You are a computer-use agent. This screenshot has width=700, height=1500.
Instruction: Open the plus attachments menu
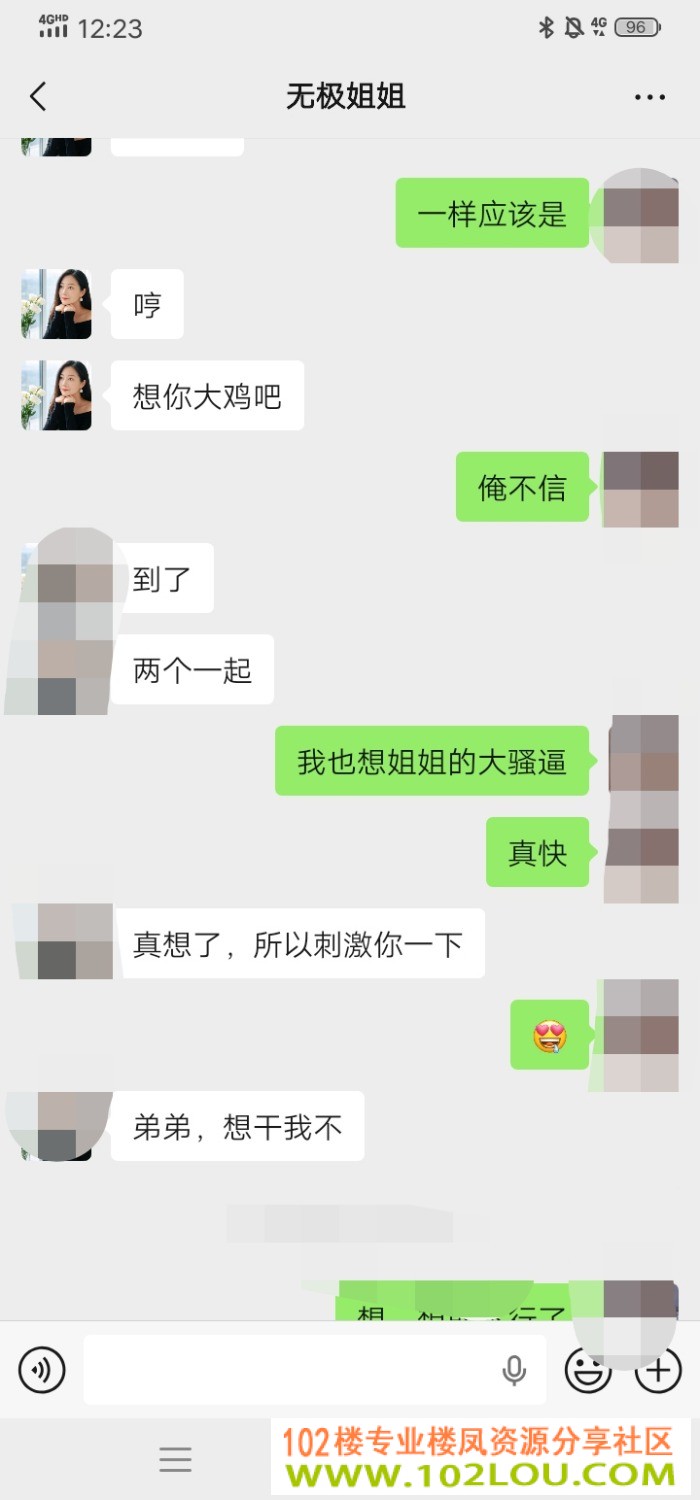pyautogui.click(x=658, y=1370)
